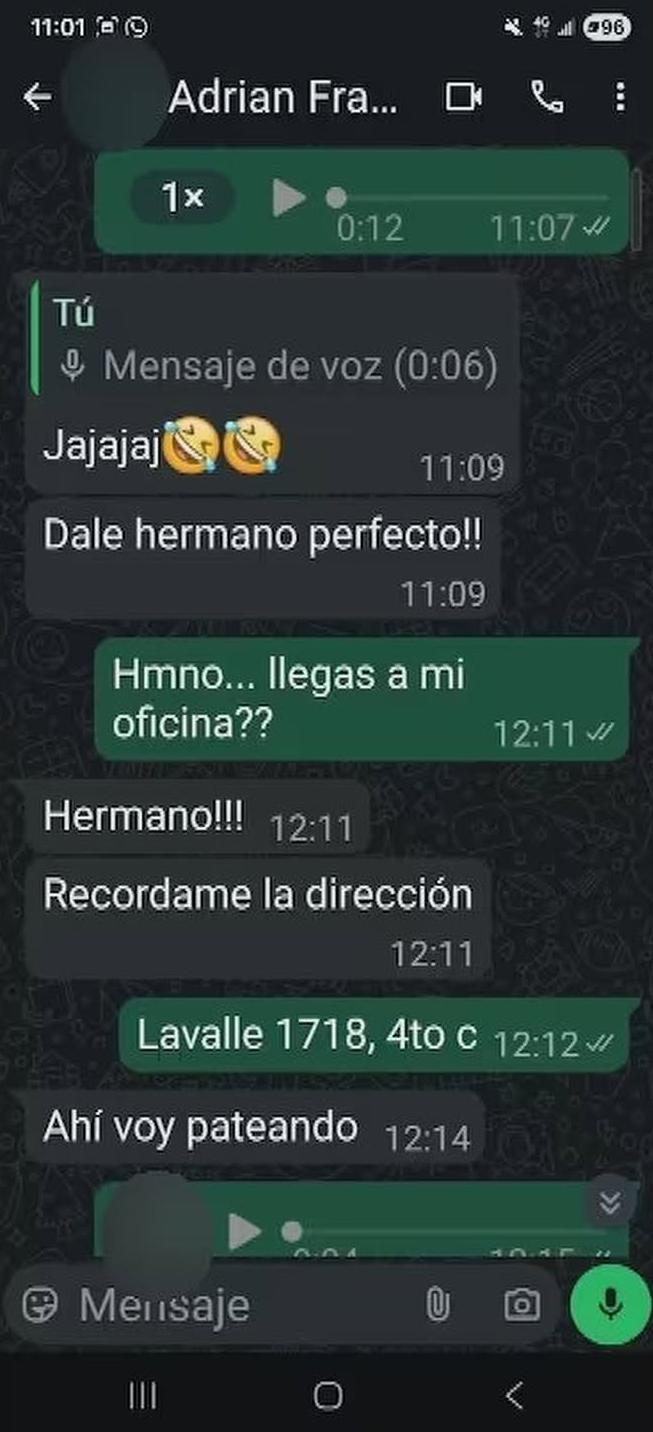The image size is (653, 1432).
Task: Jump to the latest messages
Action: pos(610,1203)
